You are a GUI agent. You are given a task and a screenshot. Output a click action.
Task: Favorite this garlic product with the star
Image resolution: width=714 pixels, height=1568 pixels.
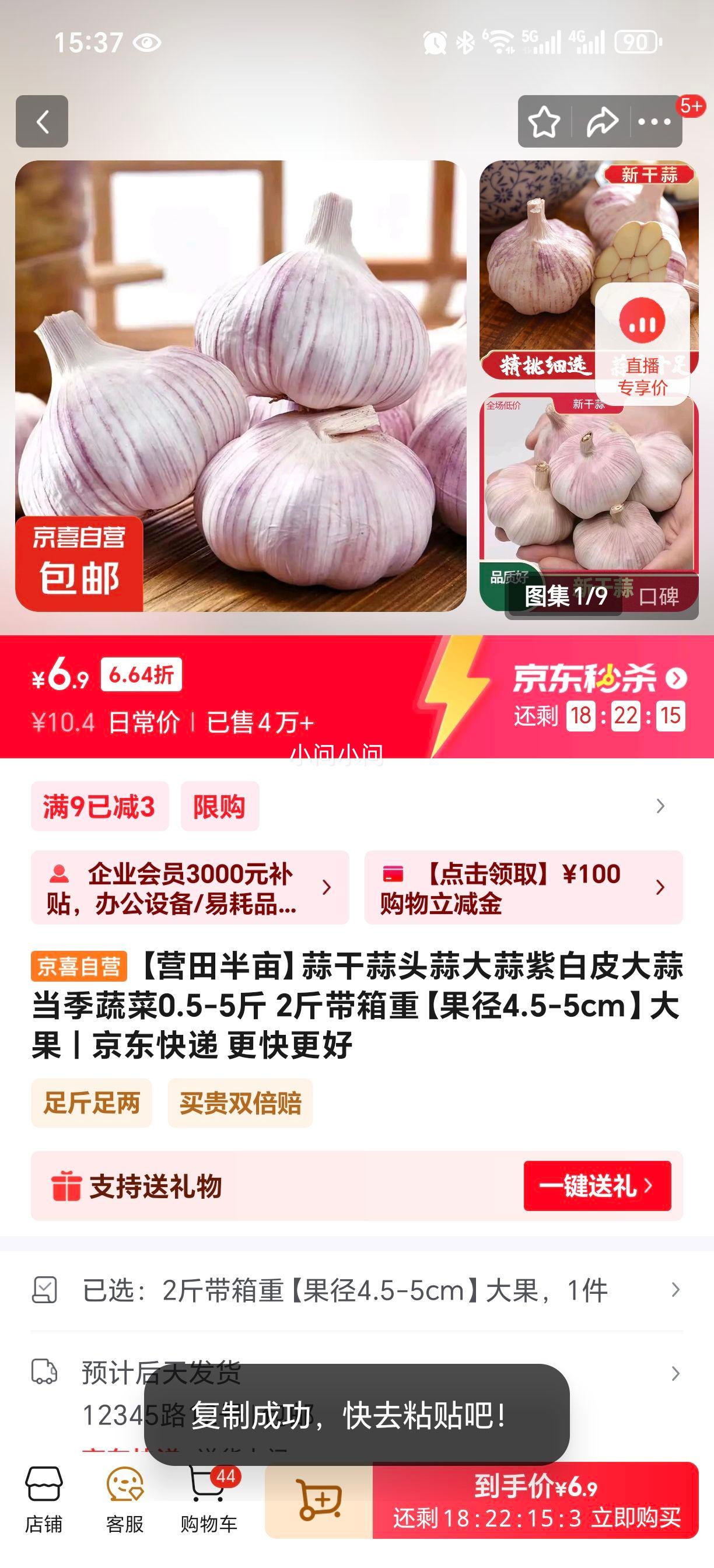coord(544,122)
